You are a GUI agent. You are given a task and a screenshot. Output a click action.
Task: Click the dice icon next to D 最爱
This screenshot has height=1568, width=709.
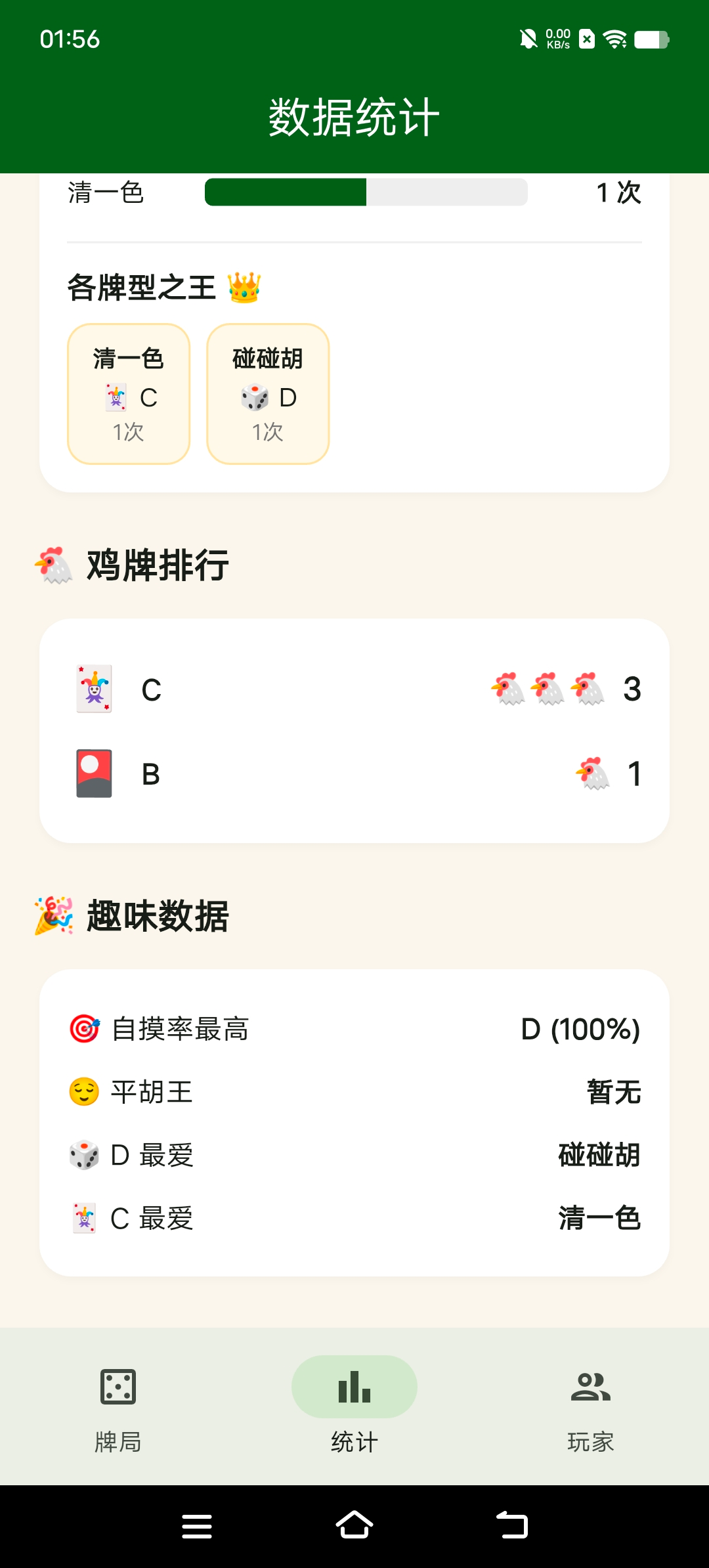point(84,1154)
